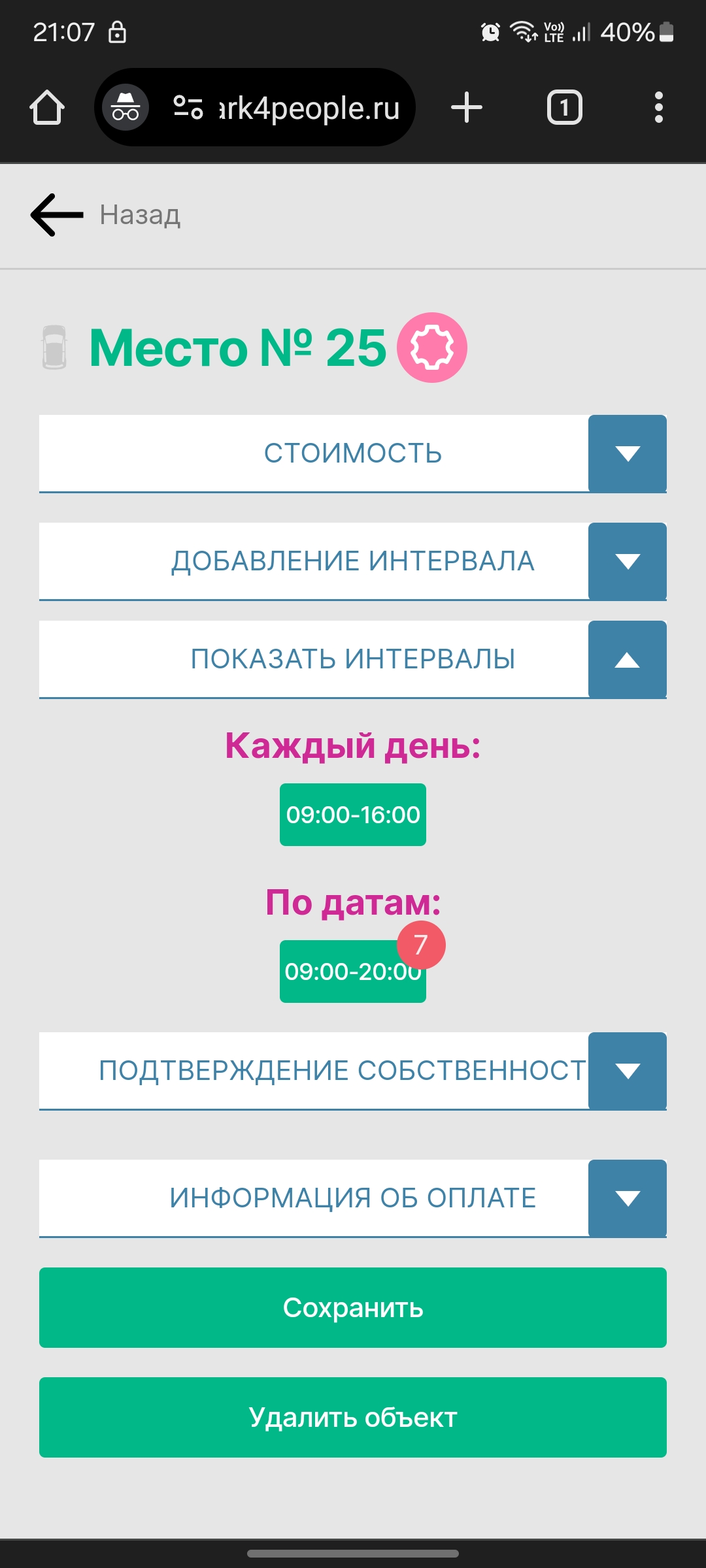Image resolution: width=706 pixels, height=1568 pixels.
Task: Expand ДОБАВЛЕНИЕ ИНТЕРВАЛА section
Action: 627,561
